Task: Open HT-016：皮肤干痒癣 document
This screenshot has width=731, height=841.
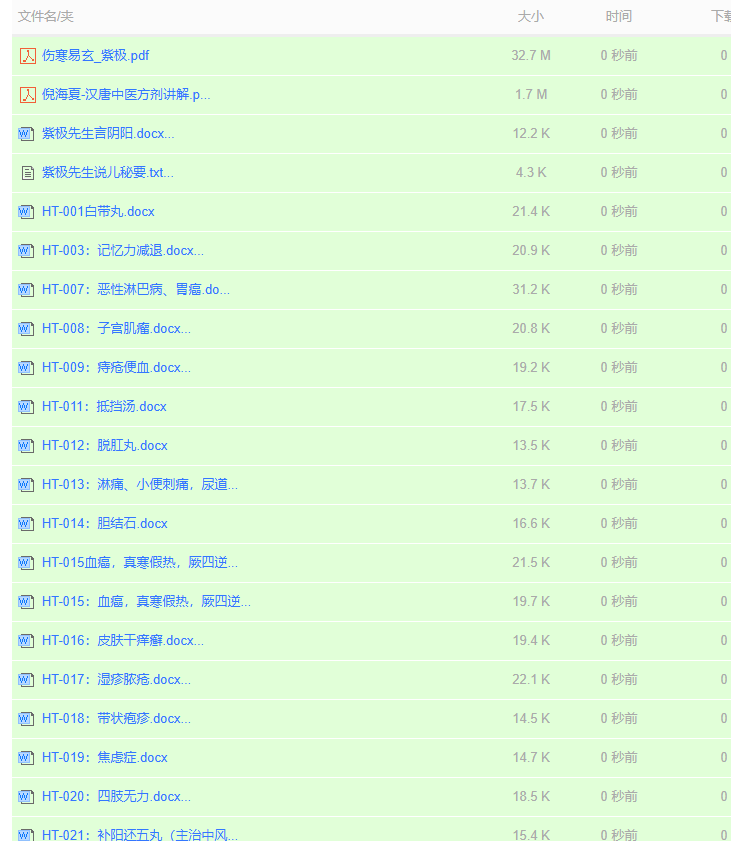Action: pyautogui.click(x=122, y=640)
